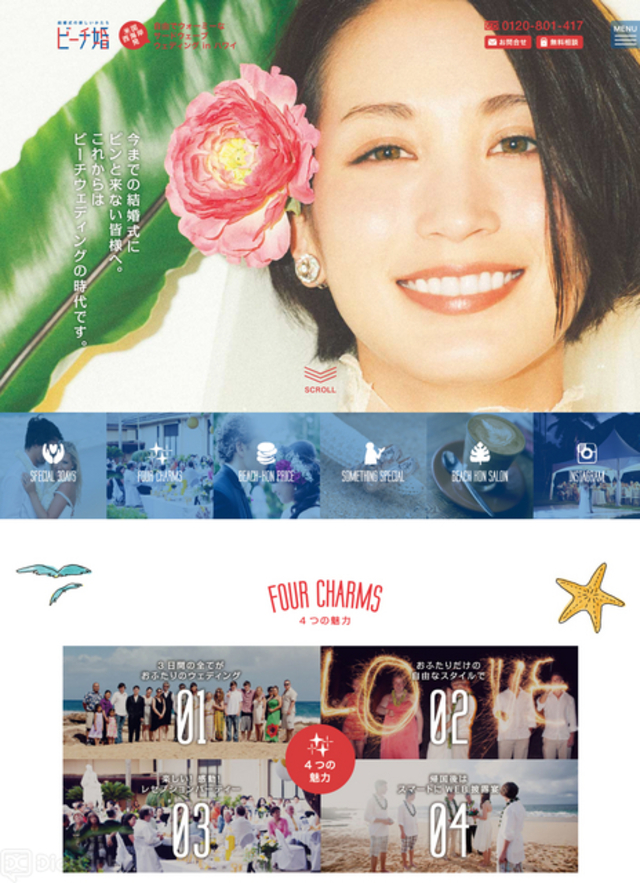Open charm 03 reception party card
This screenshot has height=883, width=640.
tap(192, 815)
